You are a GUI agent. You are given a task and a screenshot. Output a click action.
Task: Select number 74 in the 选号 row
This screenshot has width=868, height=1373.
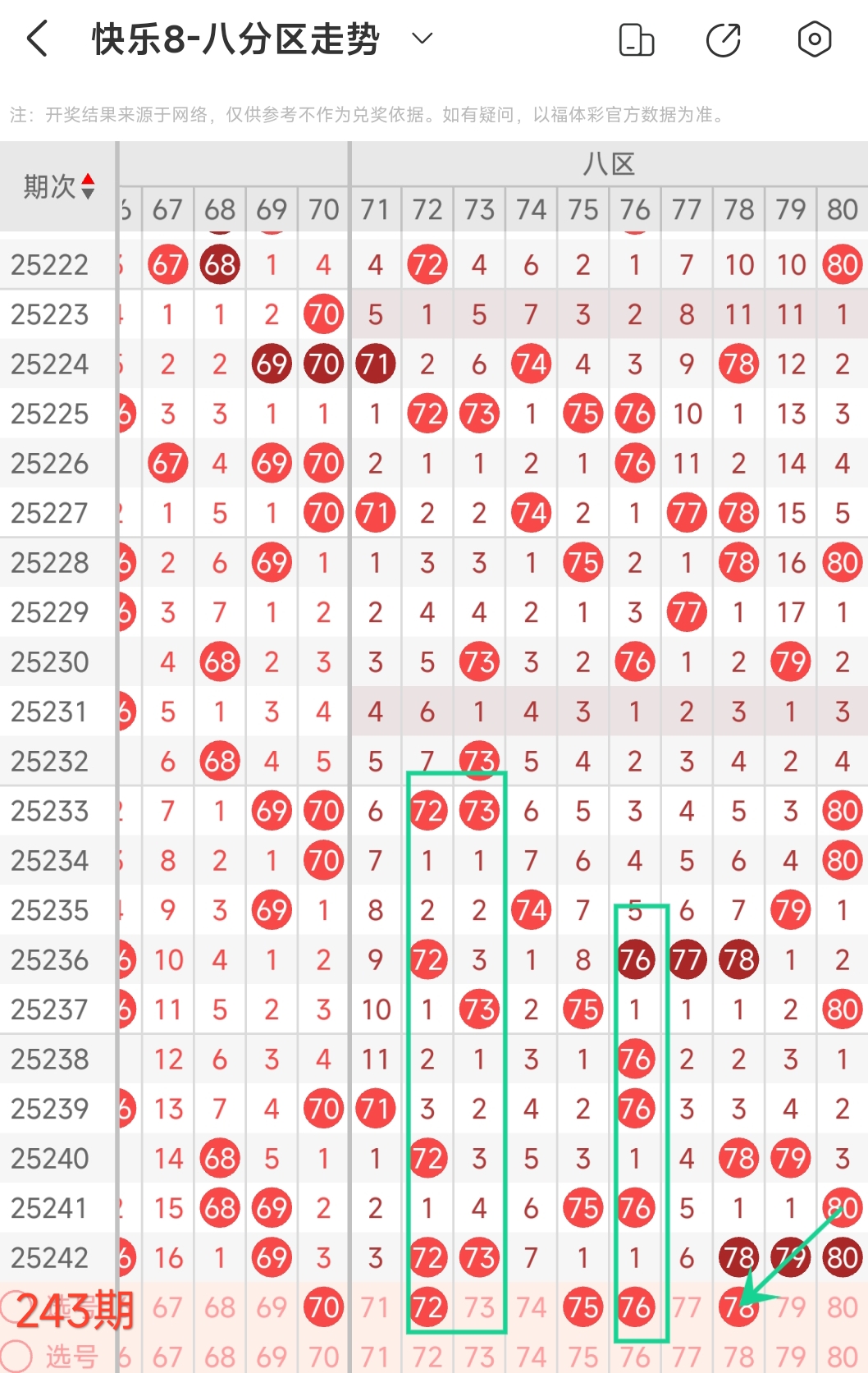pyautogui.click(x=531, y=1356)
